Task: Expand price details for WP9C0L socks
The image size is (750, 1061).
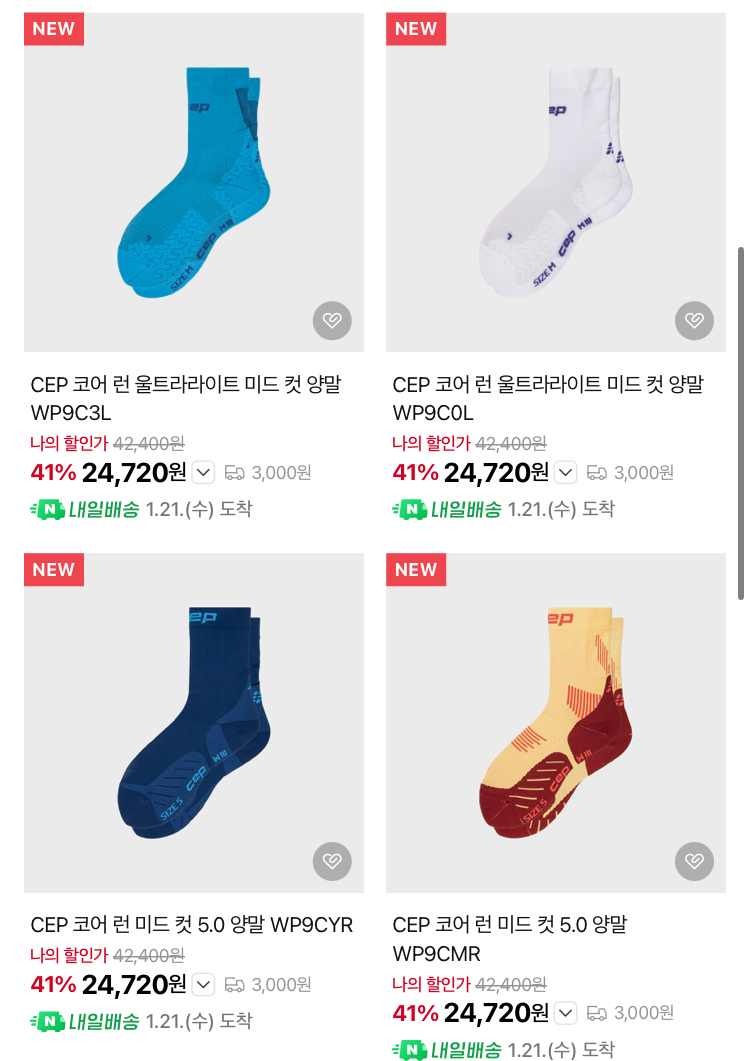Action: click(565, 472)
